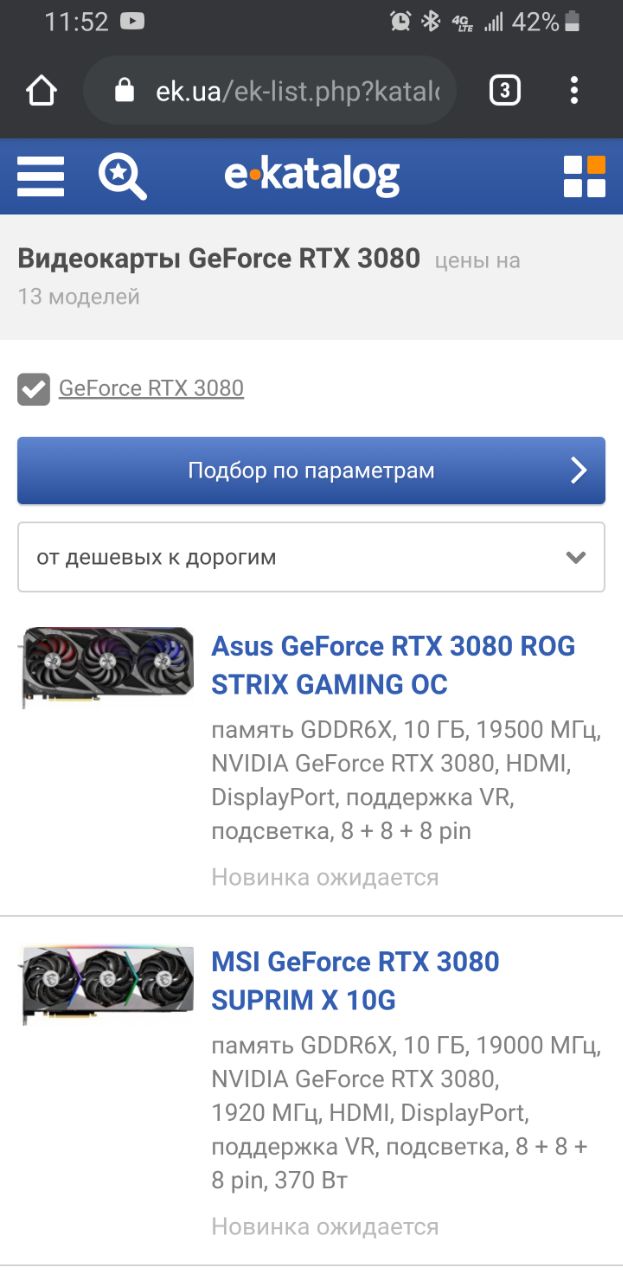This screenshot has width=623, height=1280.
Task: Expand the sorting dropdown от дешевых к дорогим
Action: [x=311, y=557]
